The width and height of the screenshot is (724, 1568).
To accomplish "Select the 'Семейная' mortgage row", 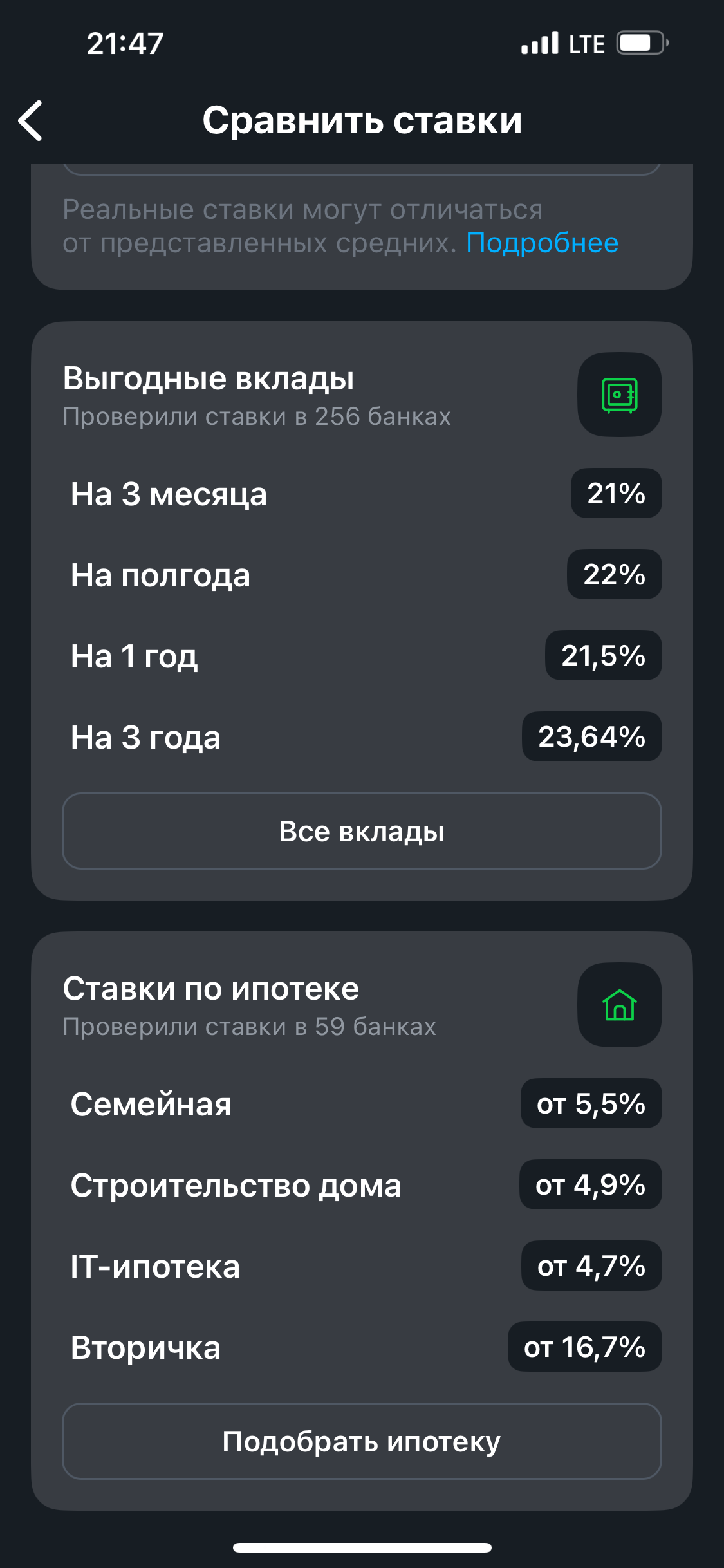I will pos(151,1104).
